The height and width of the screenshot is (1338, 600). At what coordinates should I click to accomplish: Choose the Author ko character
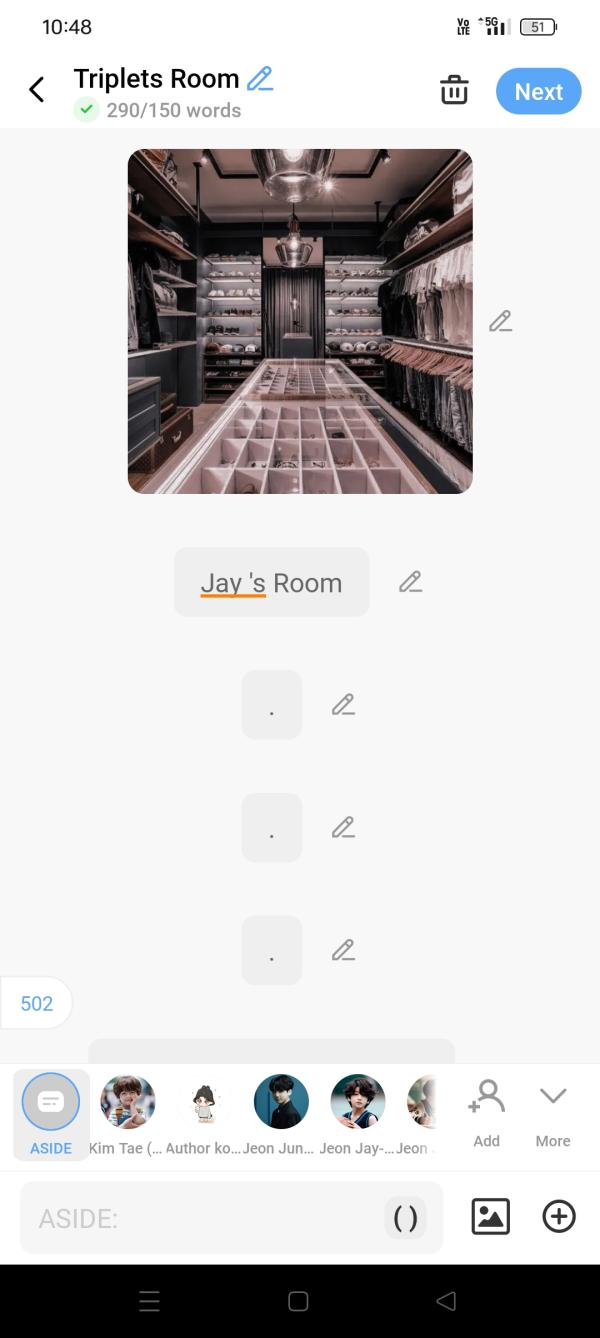pyautogui.click(x=204, y=1104)
